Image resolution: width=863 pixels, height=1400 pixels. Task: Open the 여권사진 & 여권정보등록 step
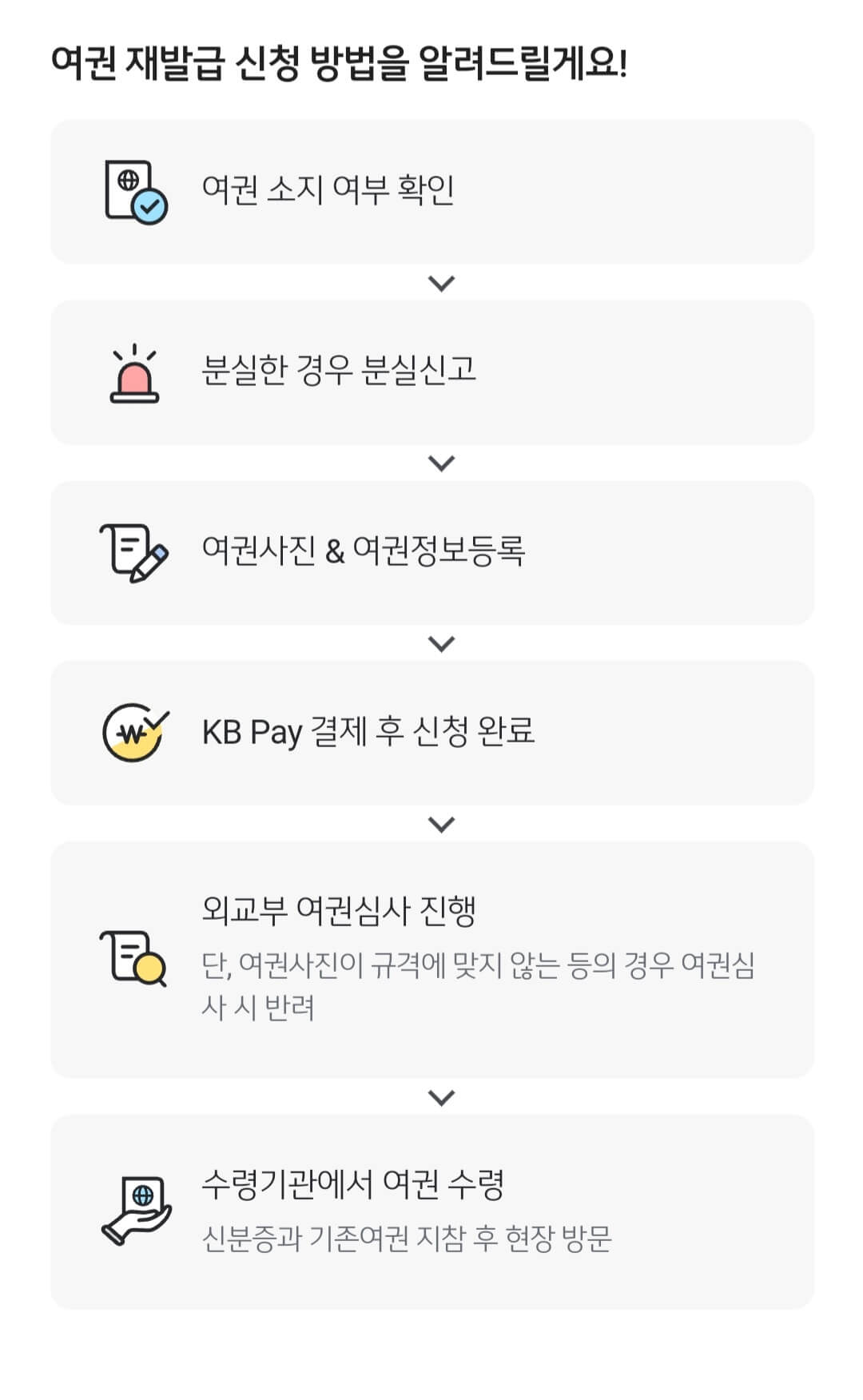[x=431, y=551]
